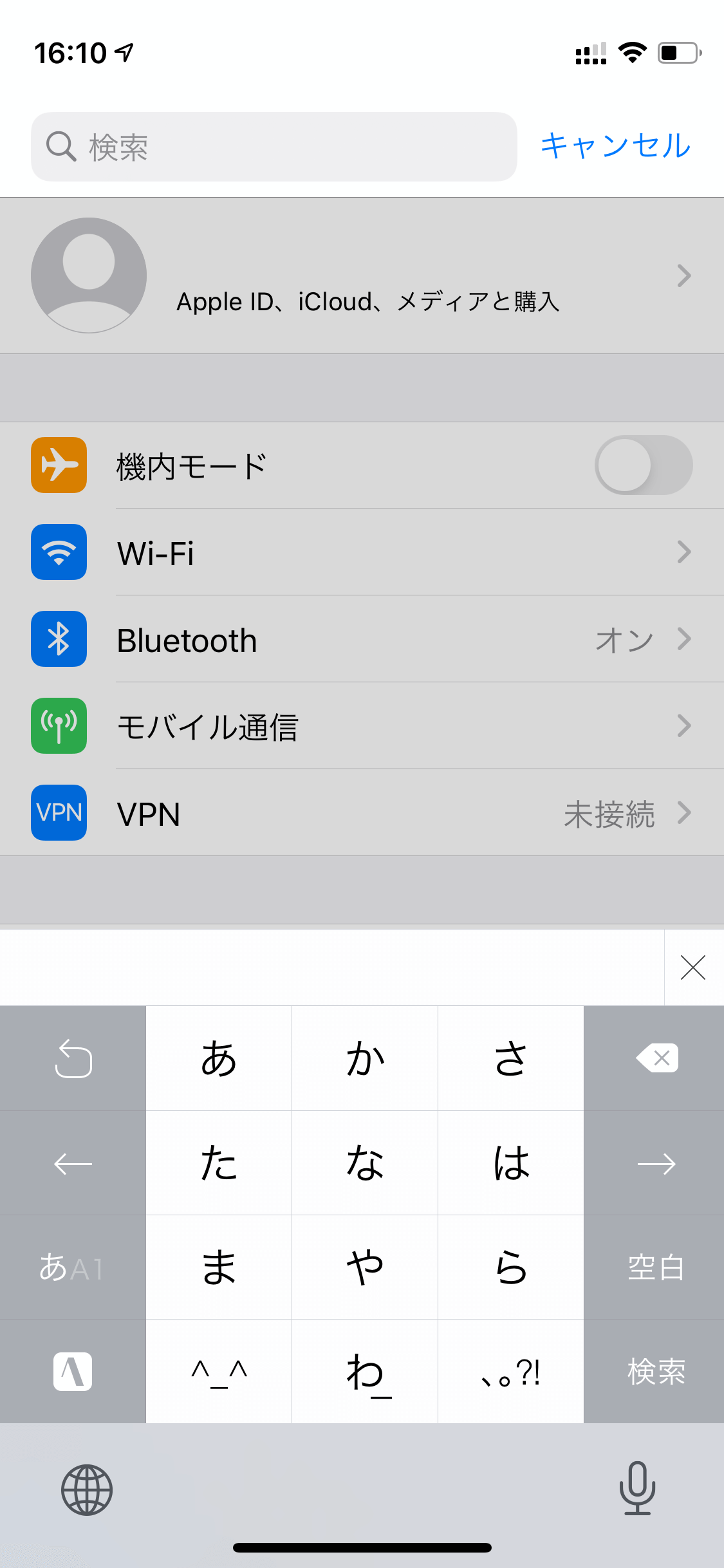
Task: Move cursor left with the arrow key
Action: [x=73, y=1162]
